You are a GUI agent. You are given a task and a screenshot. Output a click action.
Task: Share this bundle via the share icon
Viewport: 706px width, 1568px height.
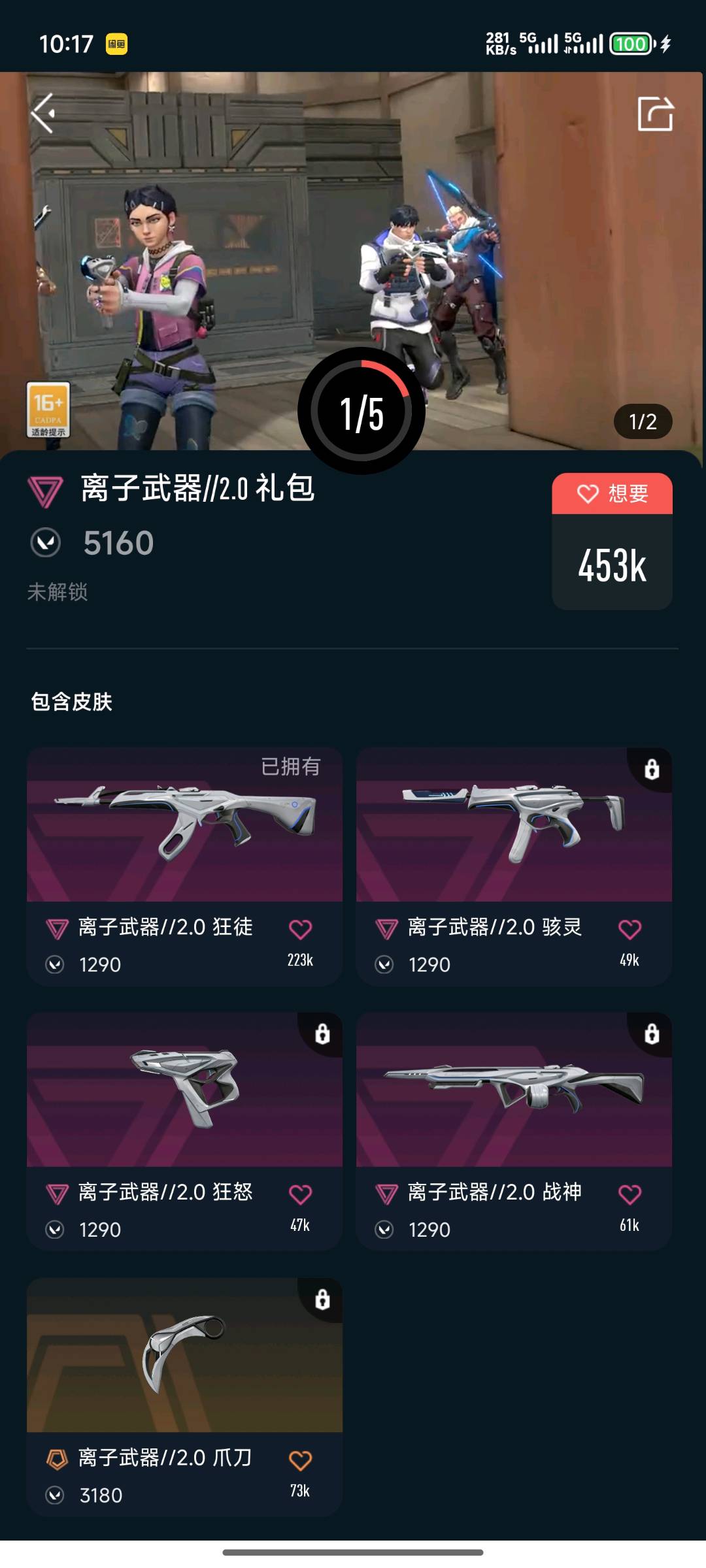[x=655, y=114]
